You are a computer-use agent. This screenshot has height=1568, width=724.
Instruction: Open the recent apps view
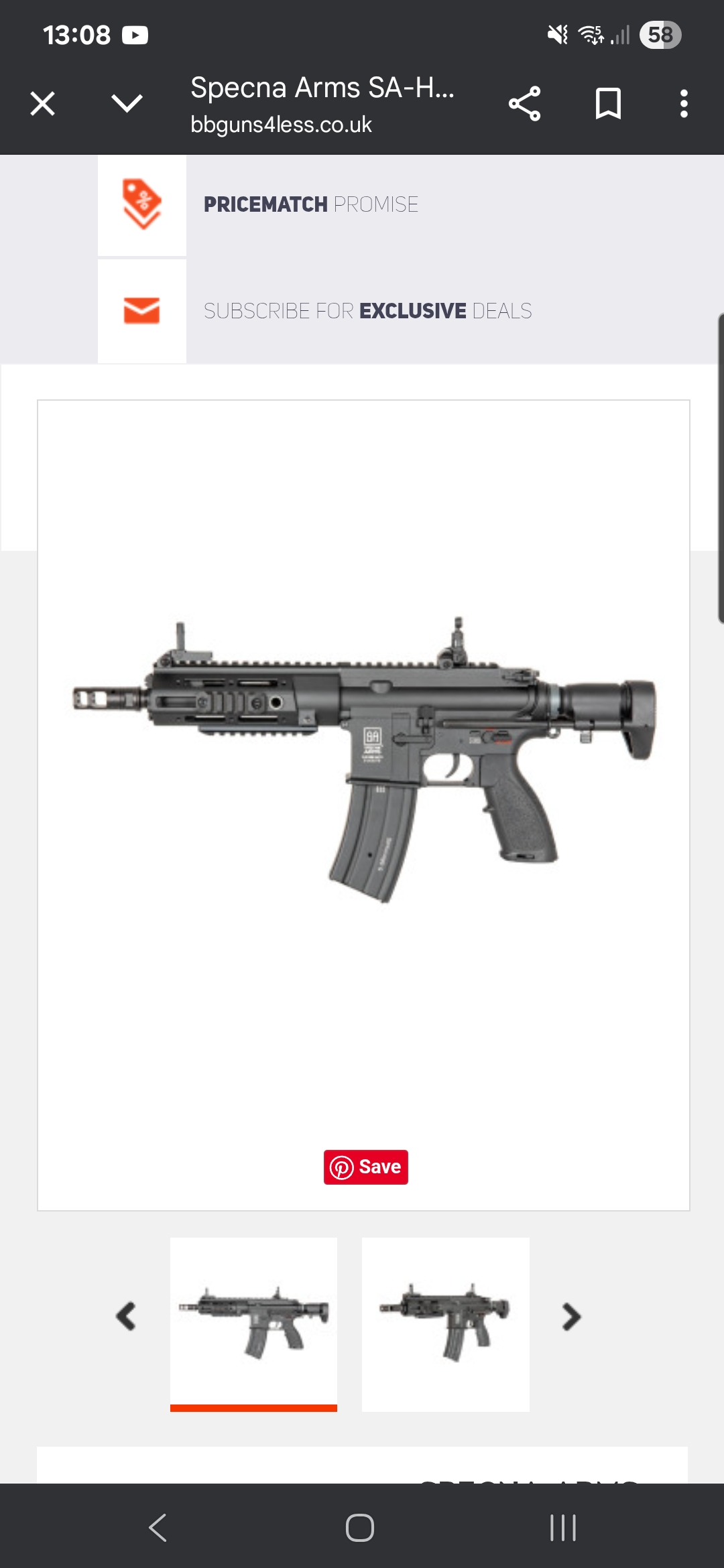pyautogui.click(x=563, y=1528)
